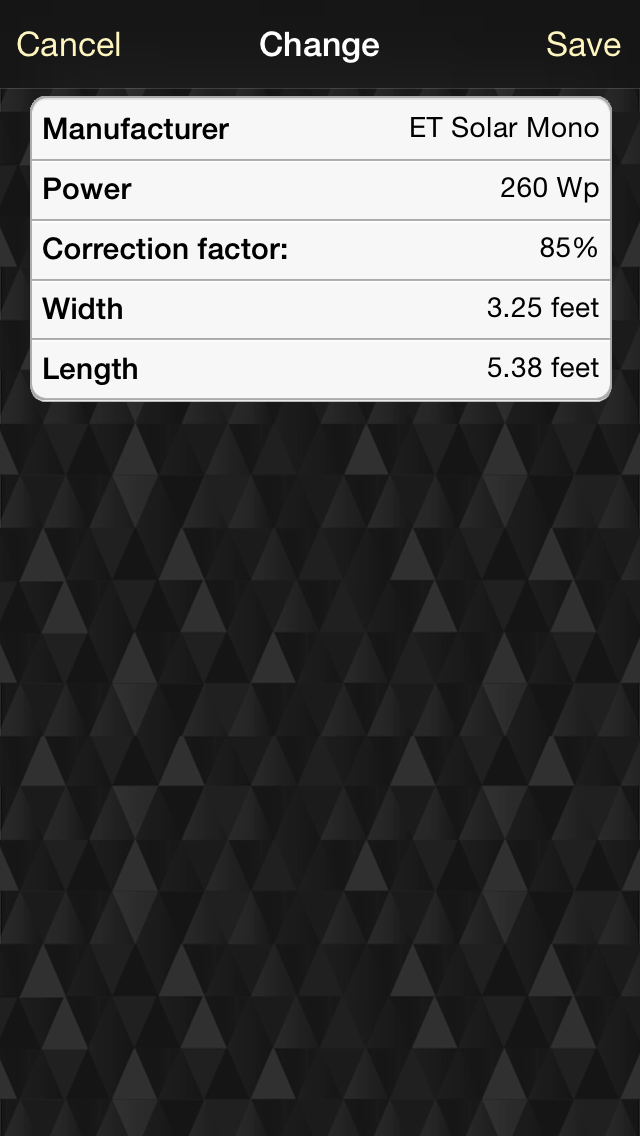Change the Power value
This screenshot has height=1136, width=640.
point(320,189)
